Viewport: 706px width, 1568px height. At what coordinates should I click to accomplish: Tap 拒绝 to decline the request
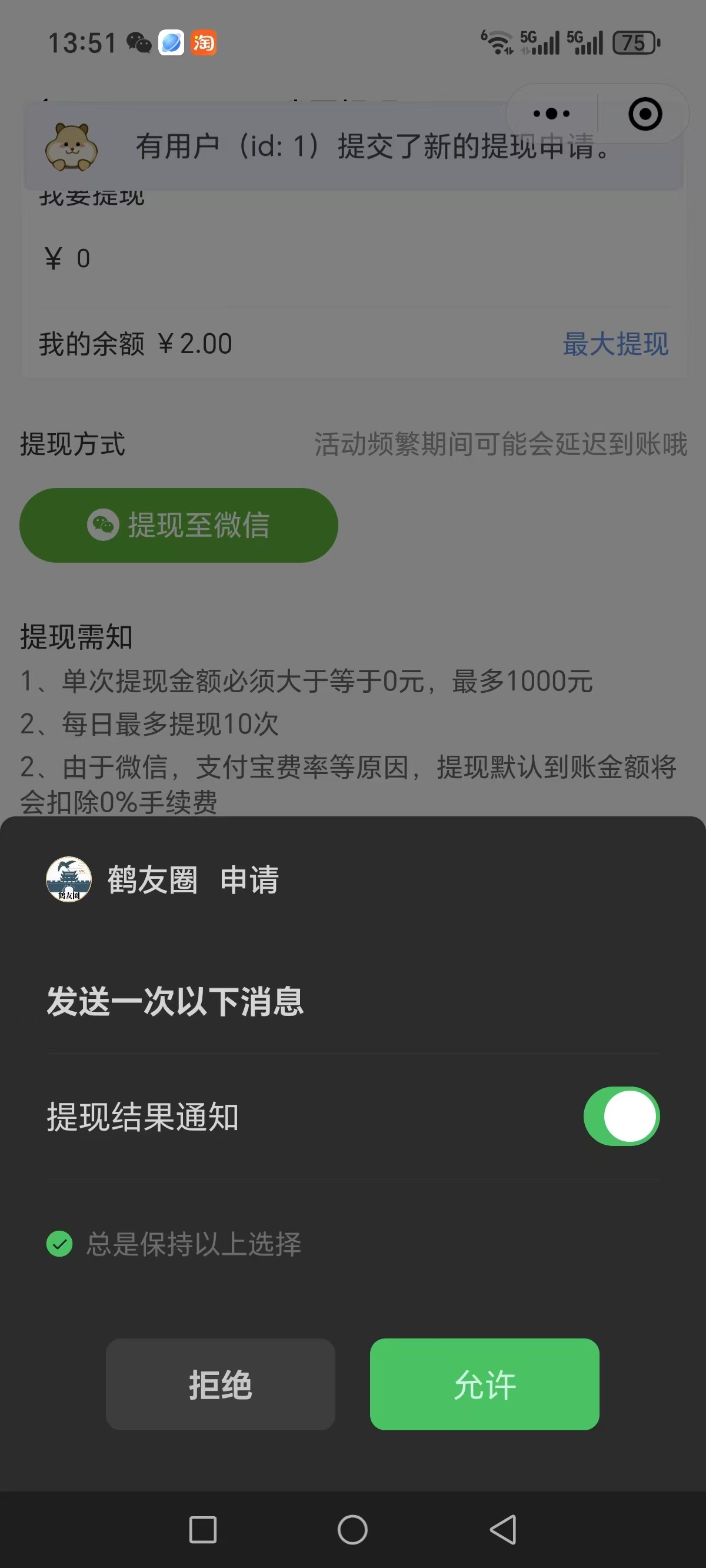click(220, 1384)
